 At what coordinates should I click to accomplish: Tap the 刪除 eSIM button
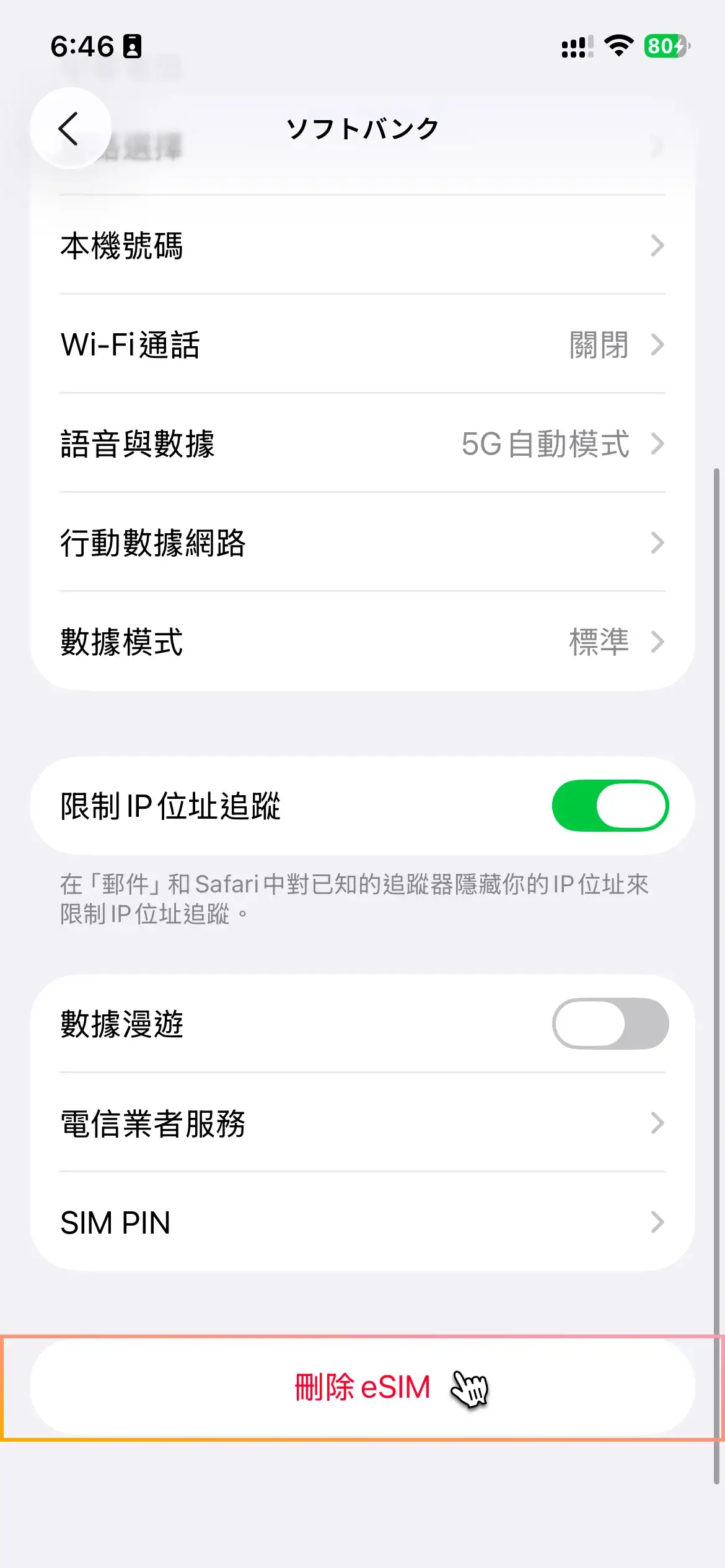tap(362, 1388)
